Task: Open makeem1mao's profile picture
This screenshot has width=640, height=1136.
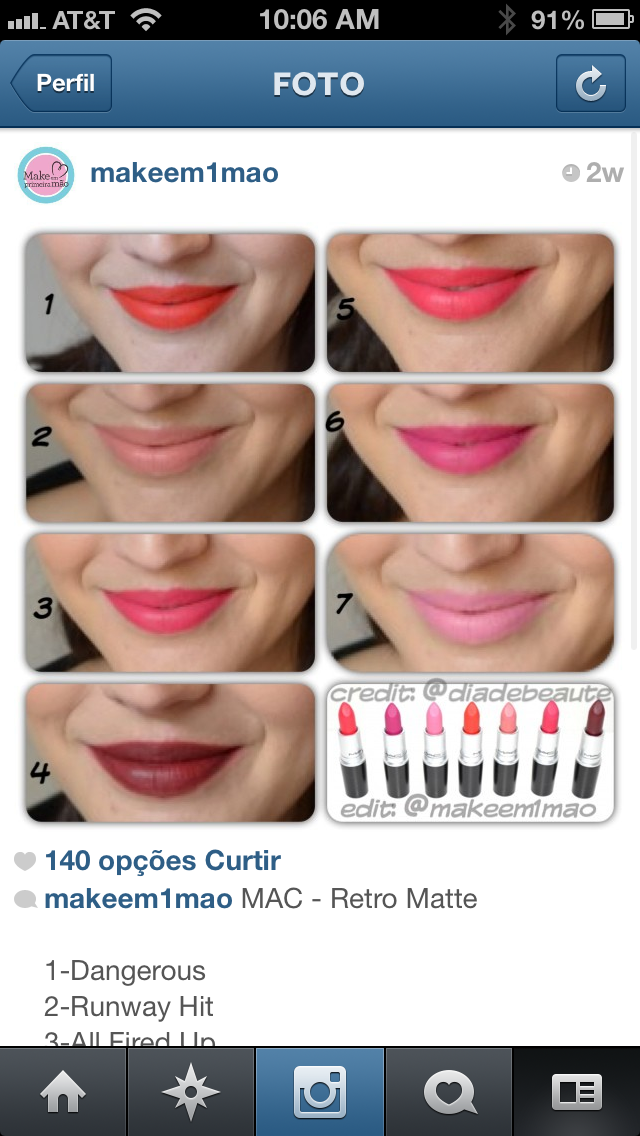Action: [x=46, y=175]
